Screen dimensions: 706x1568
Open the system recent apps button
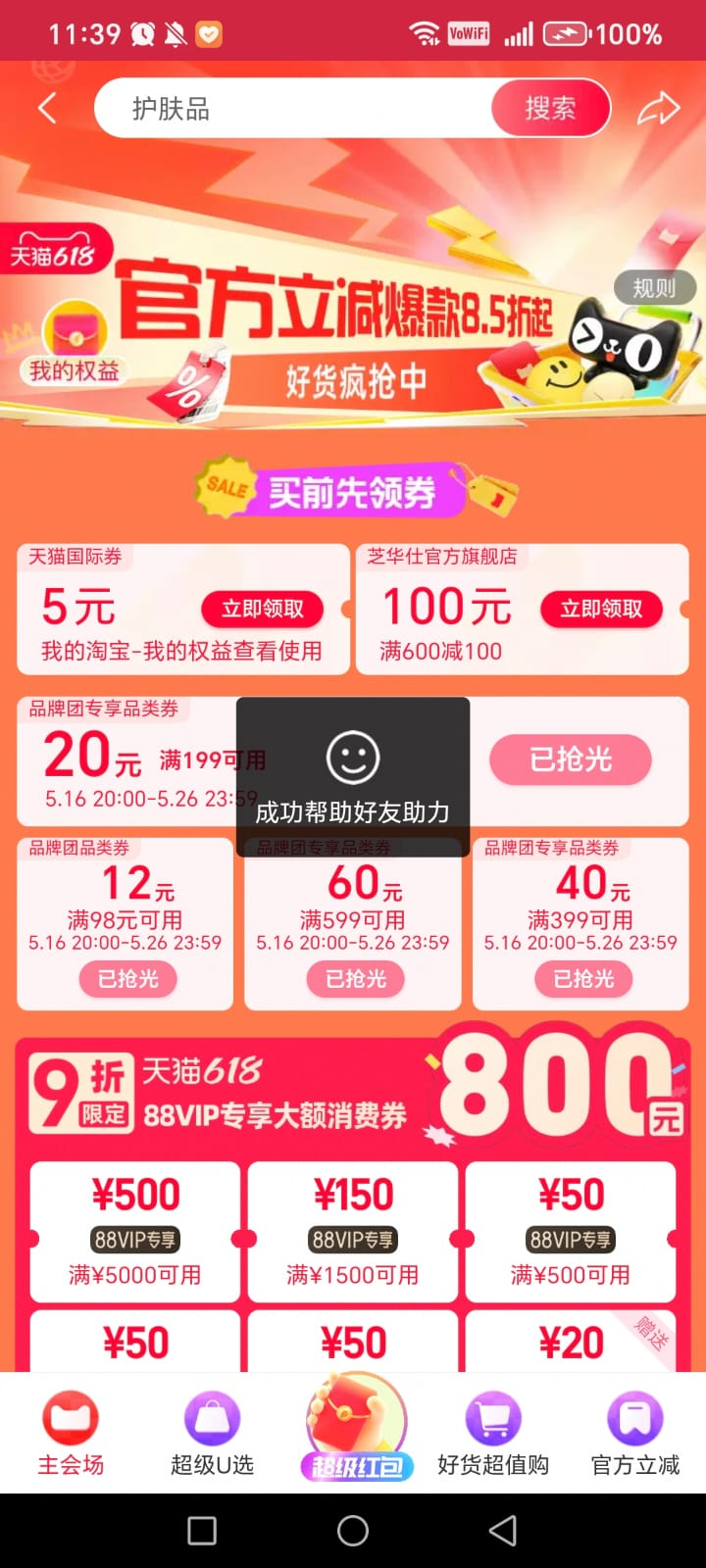[x=202, y=1531]
